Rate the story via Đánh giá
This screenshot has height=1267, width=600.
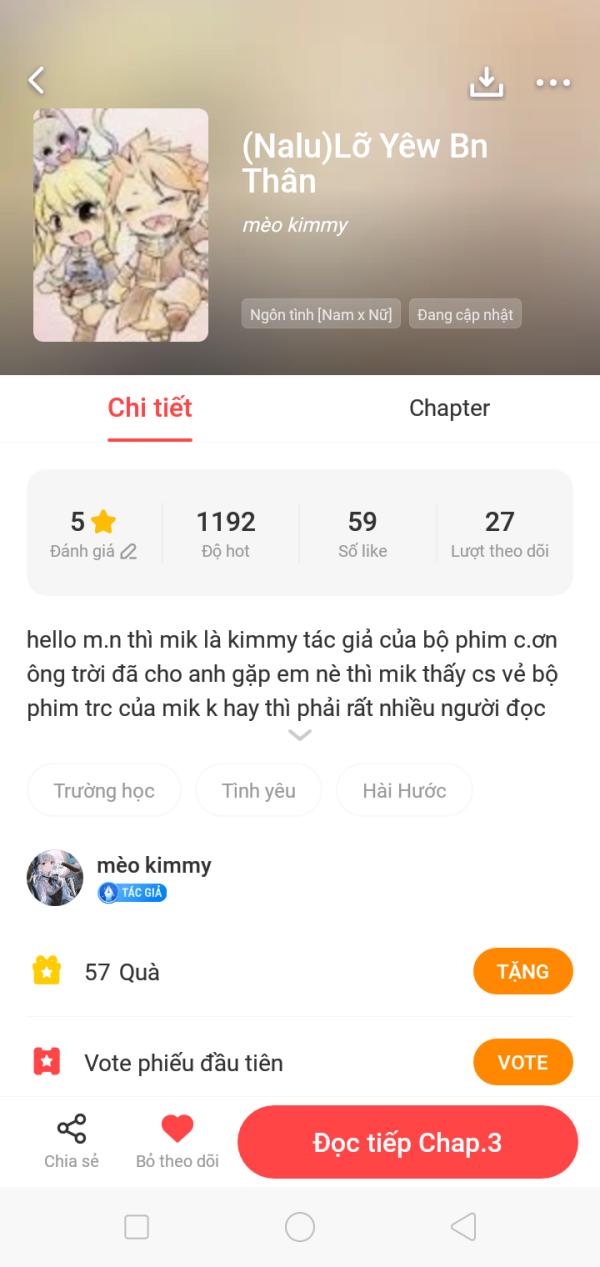tap(93, 550)
